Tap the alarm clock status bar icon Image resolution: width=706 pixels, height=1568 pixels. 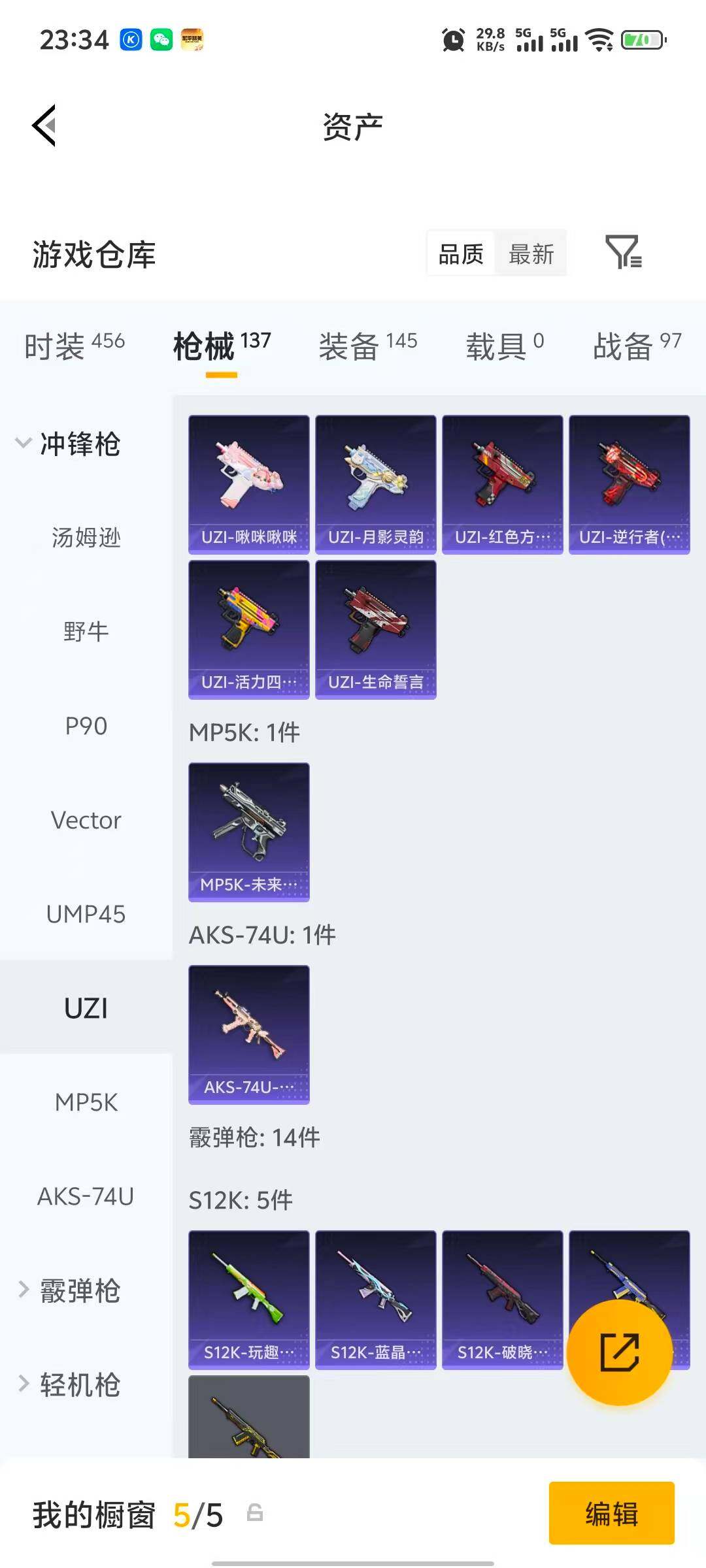coord(452,41)
